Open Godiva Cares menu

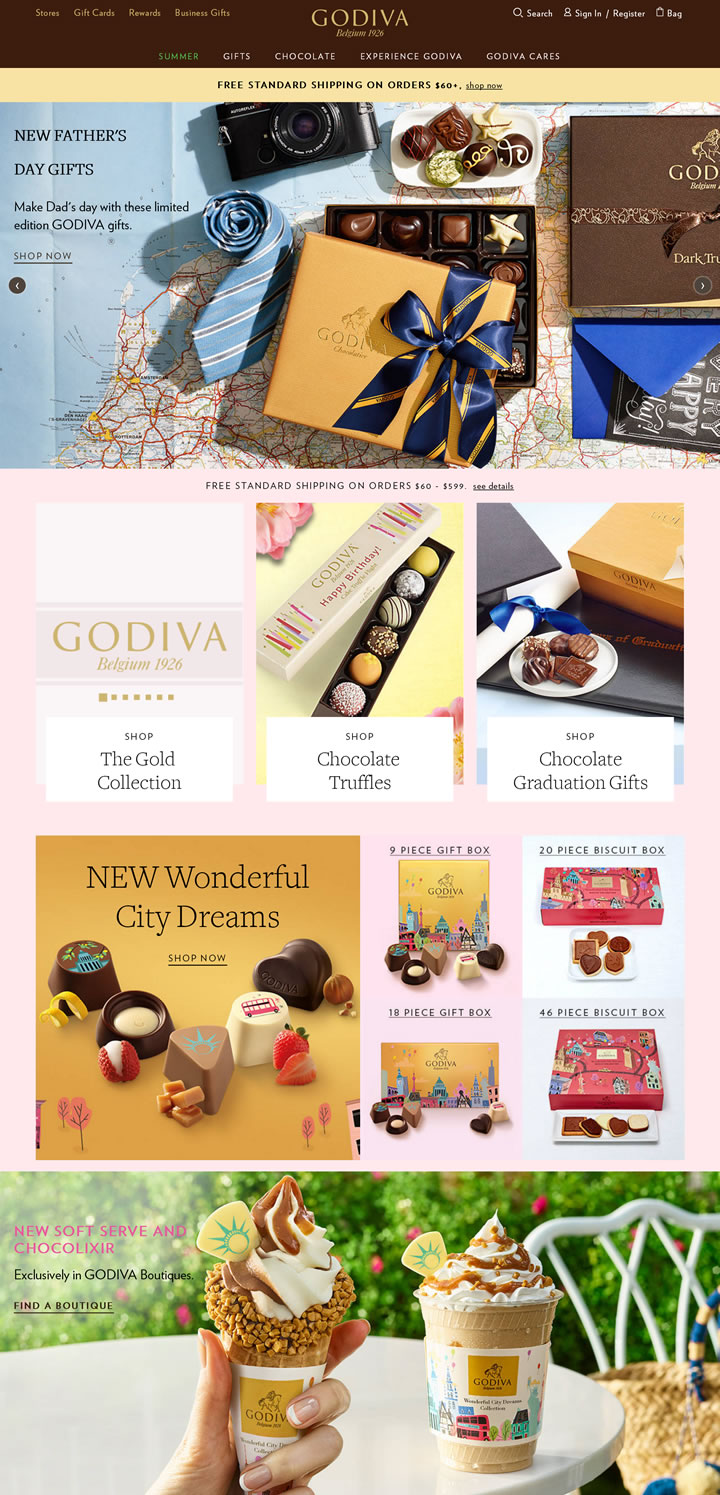pos(523,56)
